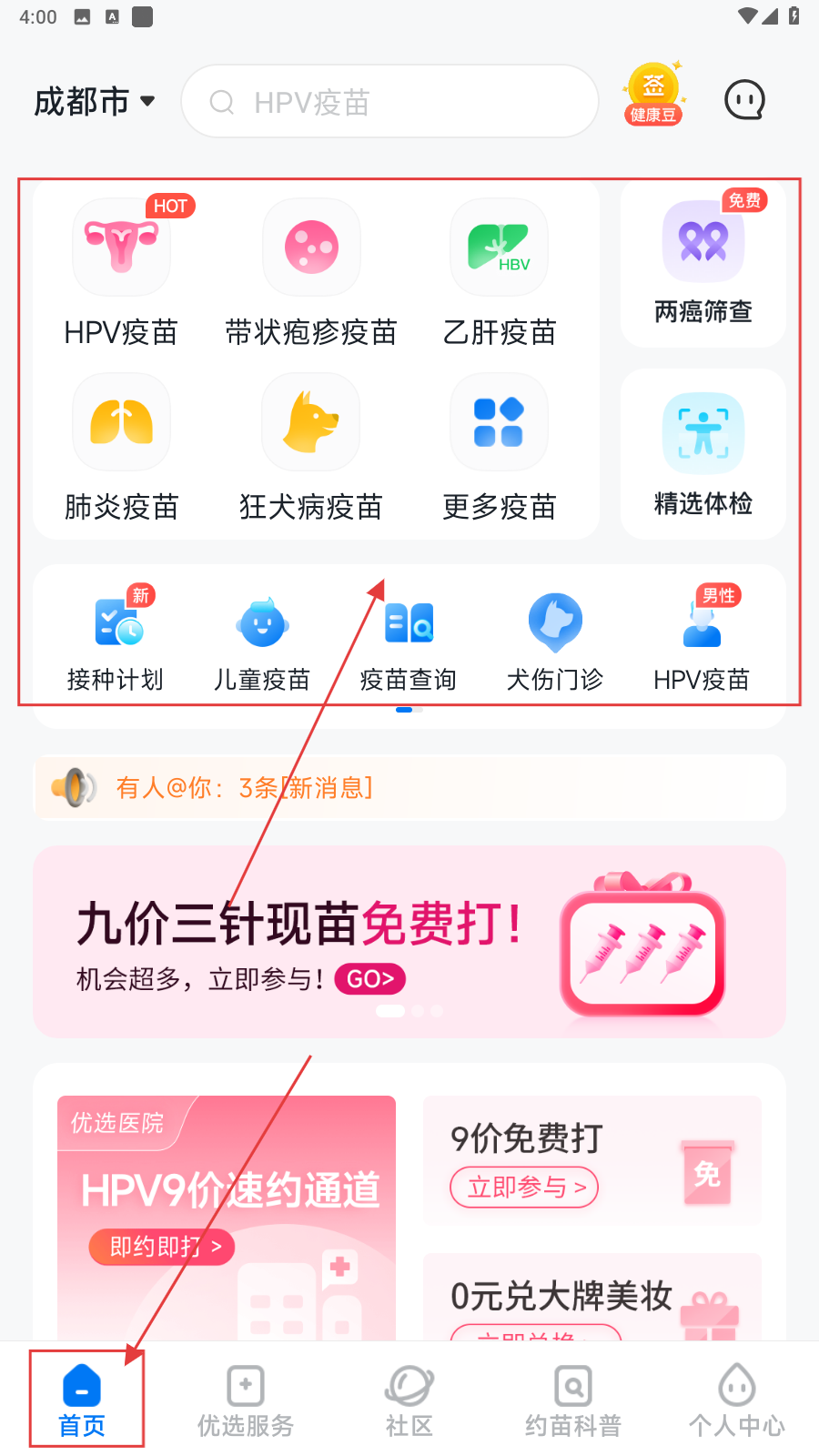Open the customer service chat icon

click(744, 100)
